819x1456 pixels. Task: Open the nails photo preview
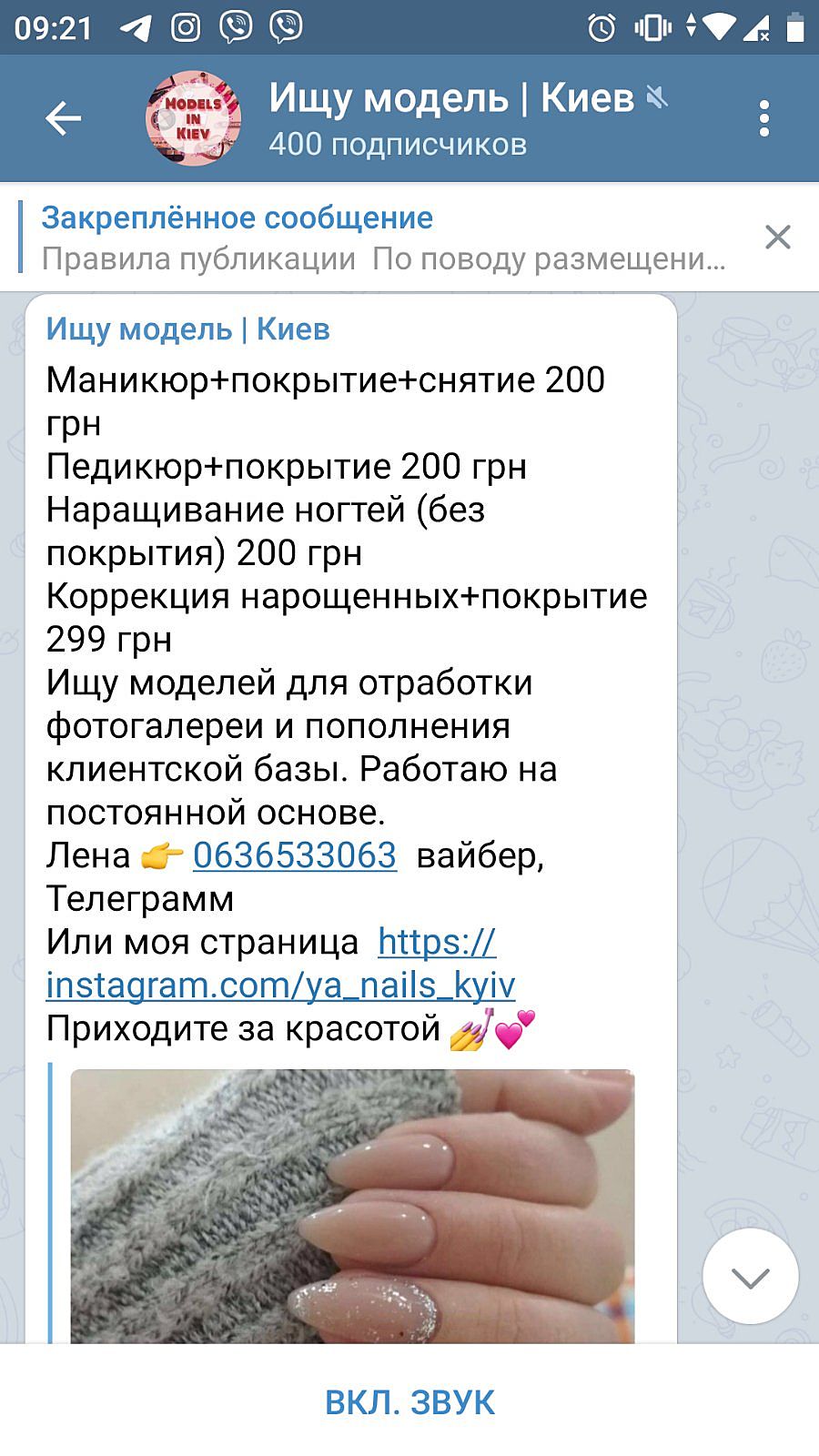coord(352,1206)
